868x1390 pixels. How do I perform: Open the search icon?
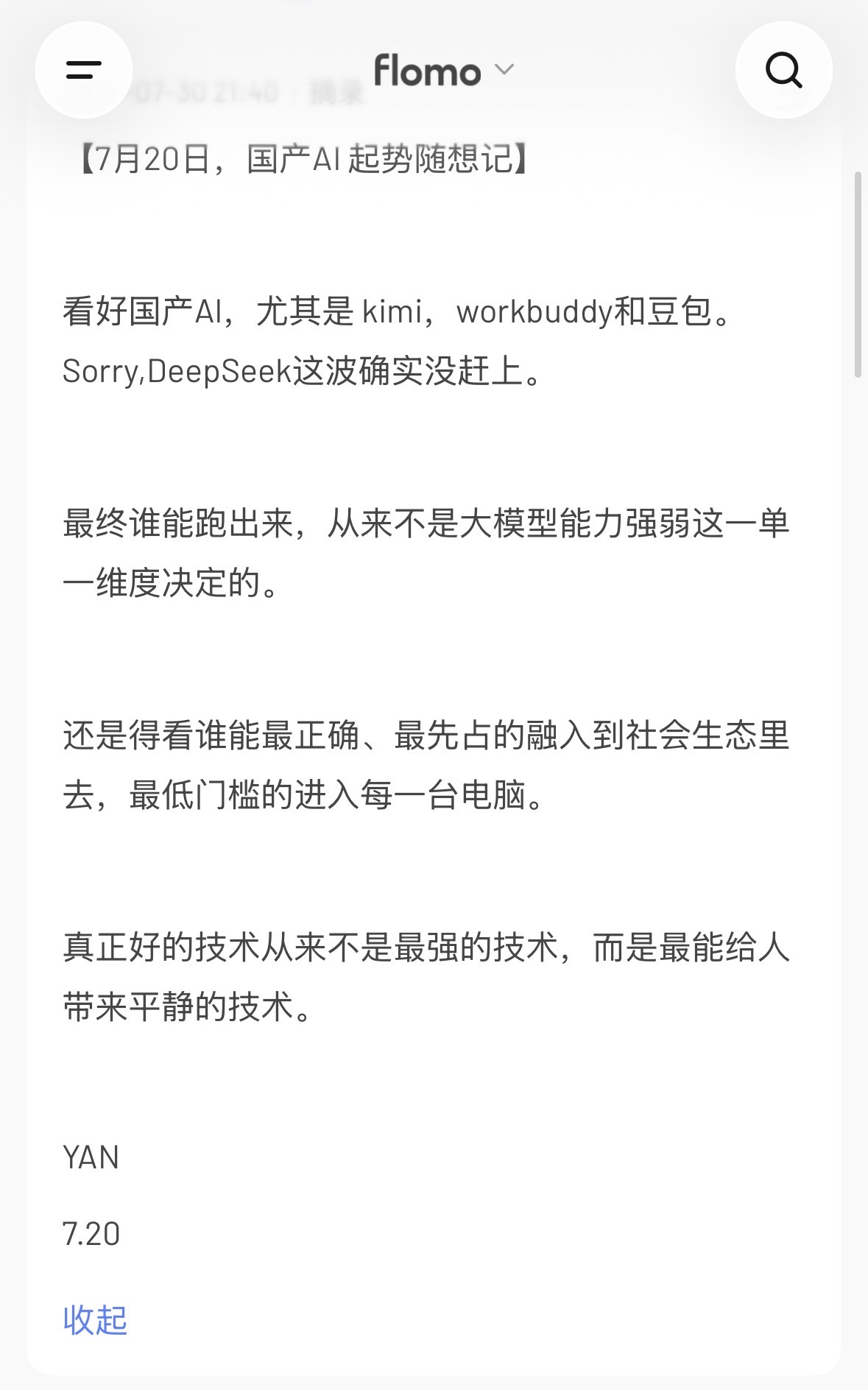(x=784, y=70)
